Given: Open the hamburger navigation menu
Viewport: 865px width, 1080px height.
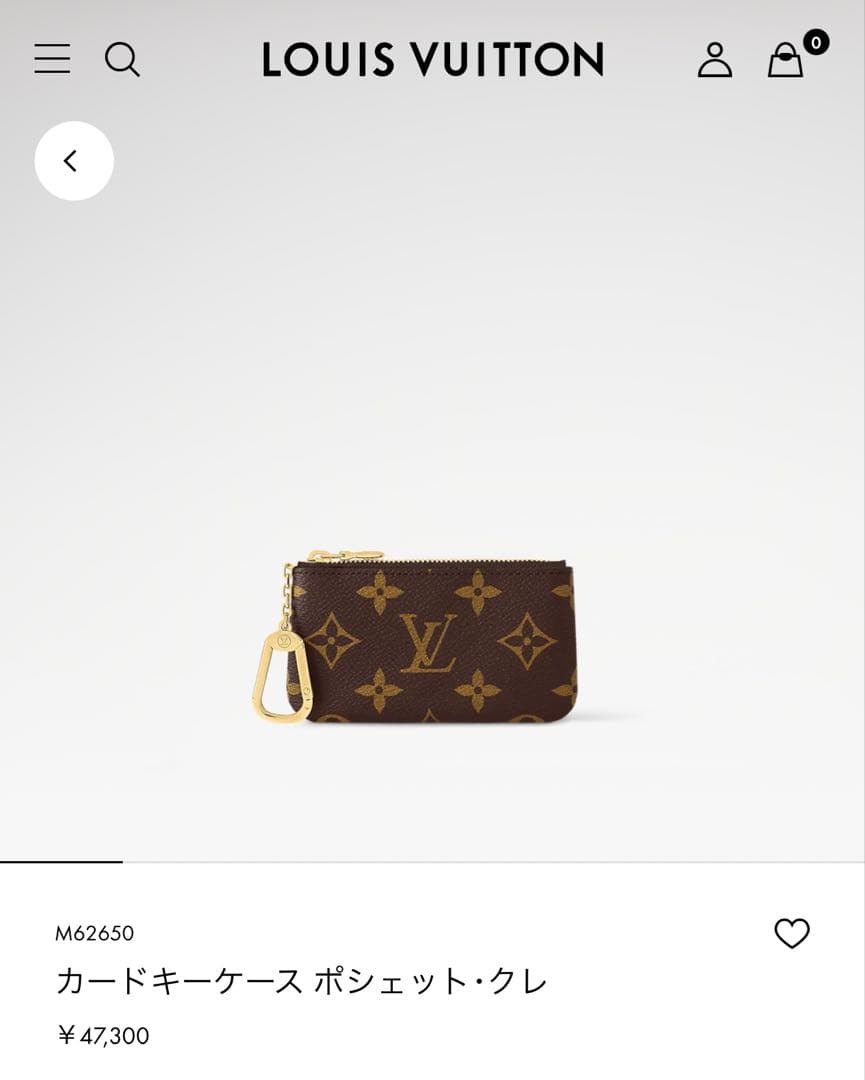Looking at the screenshot, I should pyautogui.click(x=52, y=59).
